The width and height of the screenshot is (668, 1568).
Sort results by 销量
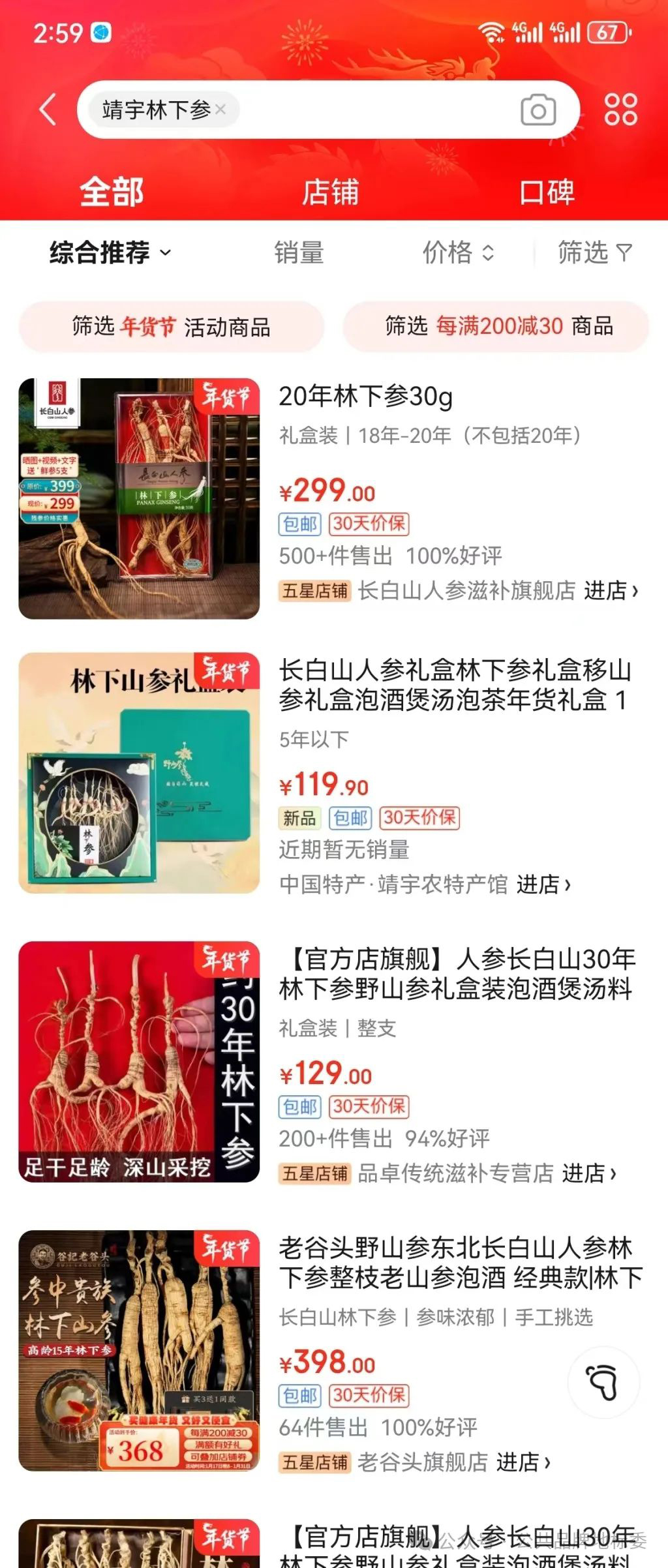pos(299,252)
